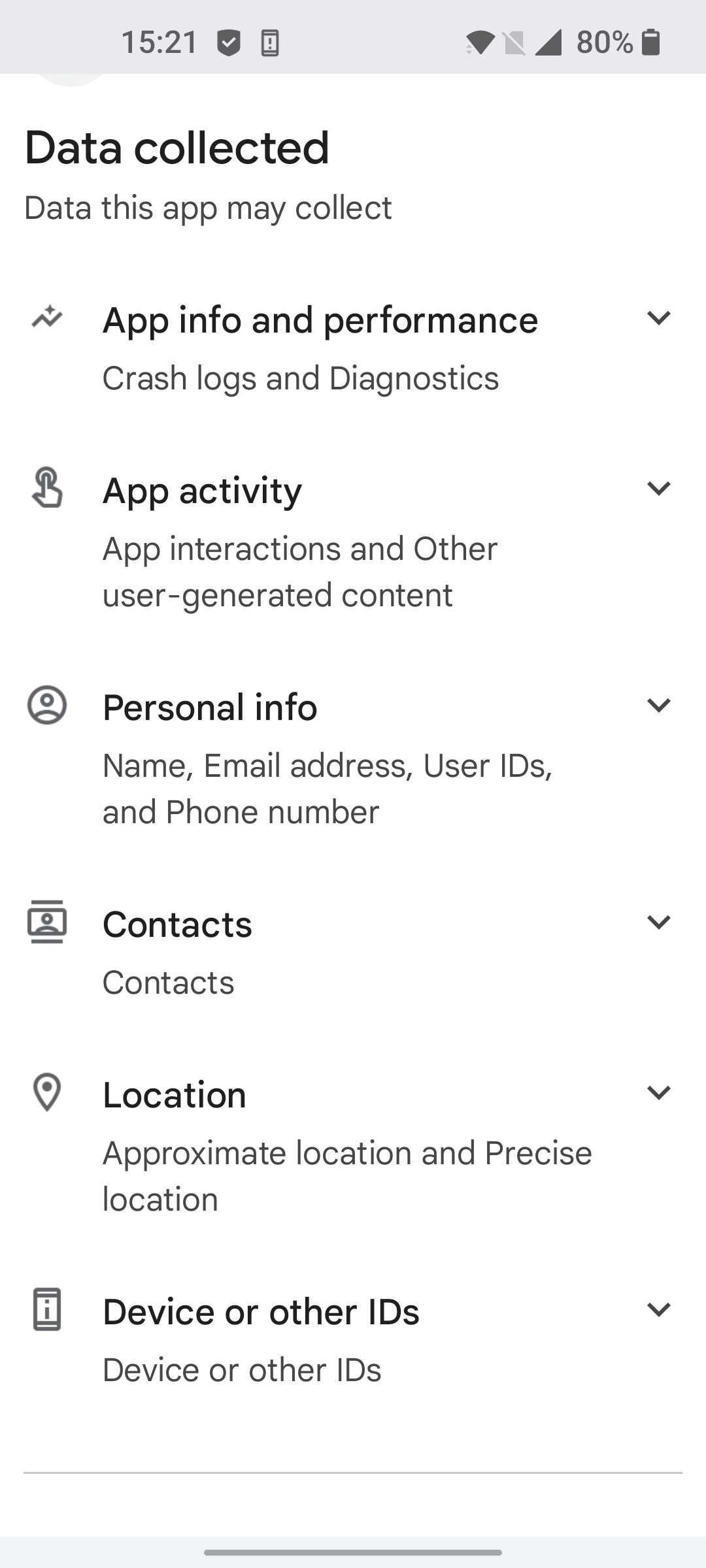Expand Device or other IDs section
This screenshot has height=1568, width=706.
click(x=658, y=1310)
